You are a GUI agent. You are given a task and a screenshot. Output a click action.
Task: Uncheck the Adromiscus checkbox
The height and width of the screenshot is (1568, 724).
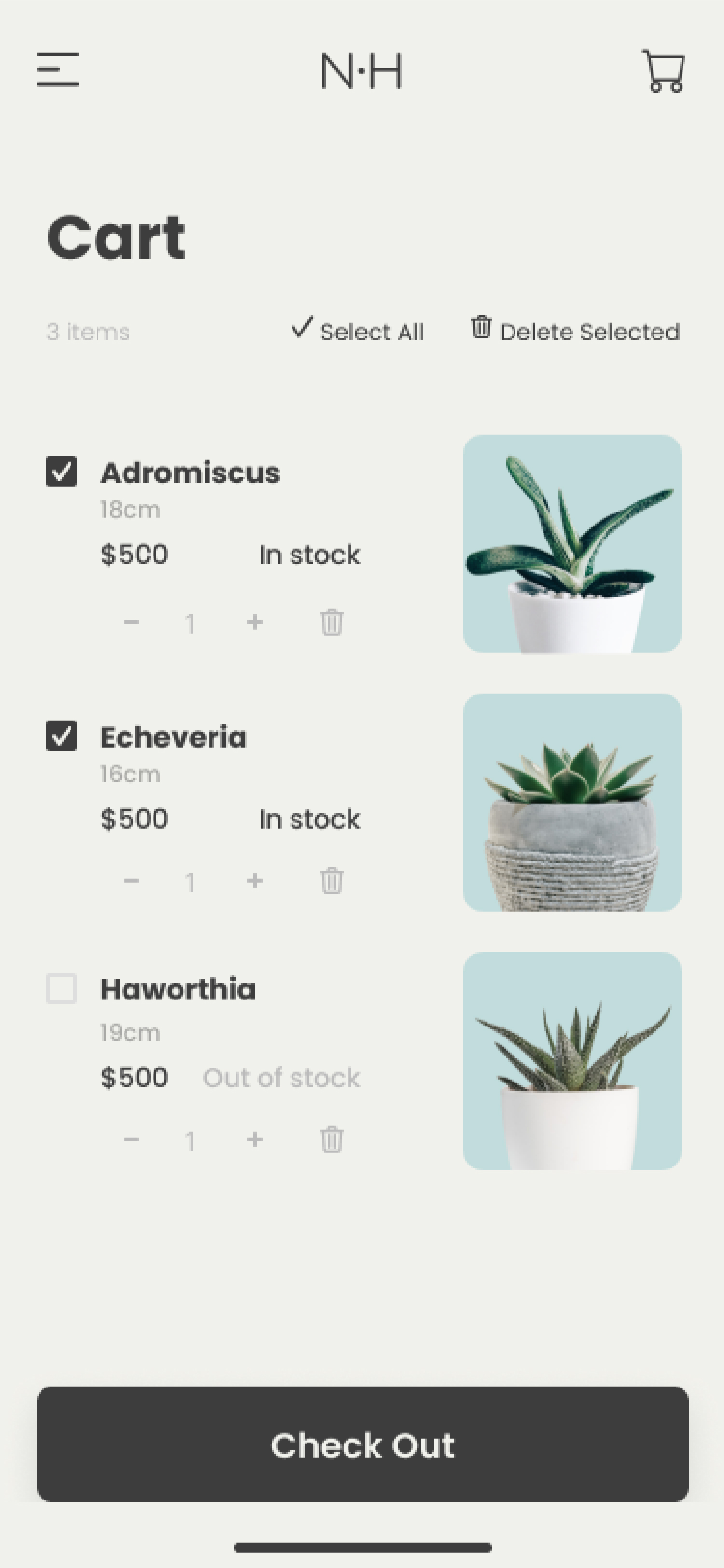pos(61,472)
